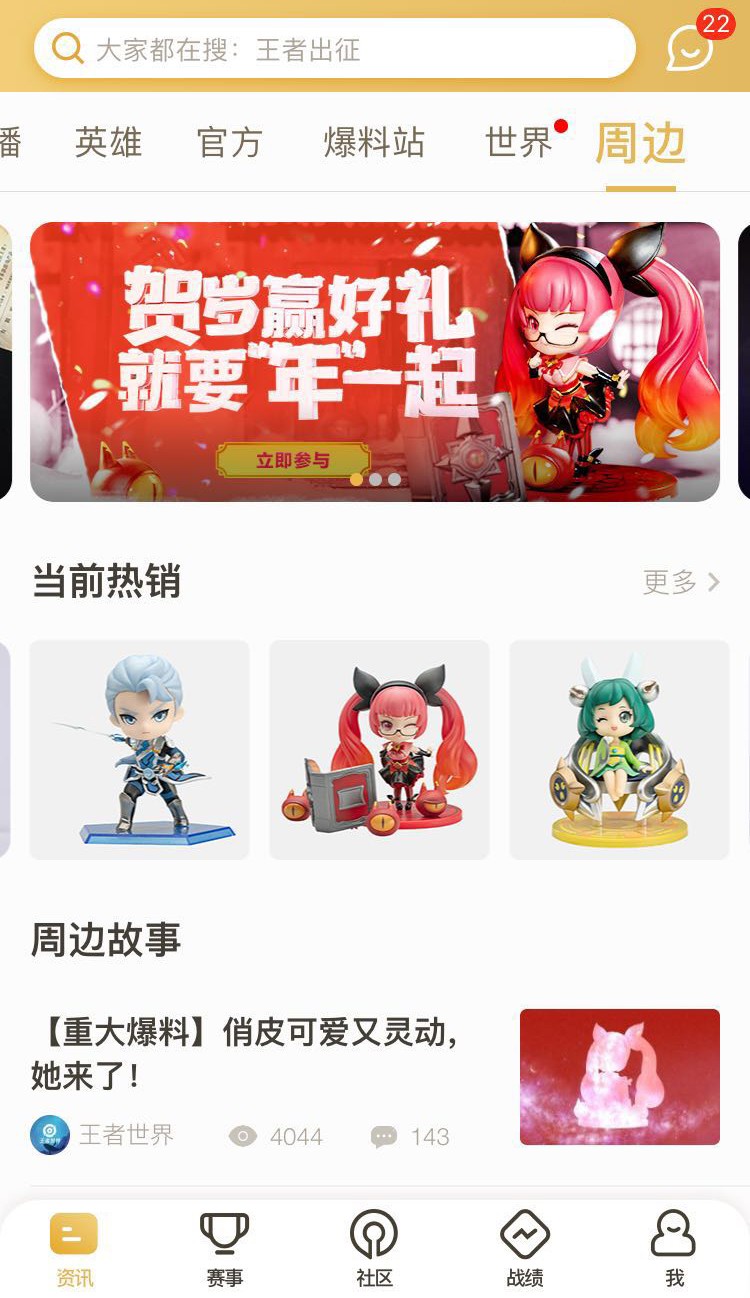
Task: Open 更多 for 当前热销
Action: click(680, 582)
